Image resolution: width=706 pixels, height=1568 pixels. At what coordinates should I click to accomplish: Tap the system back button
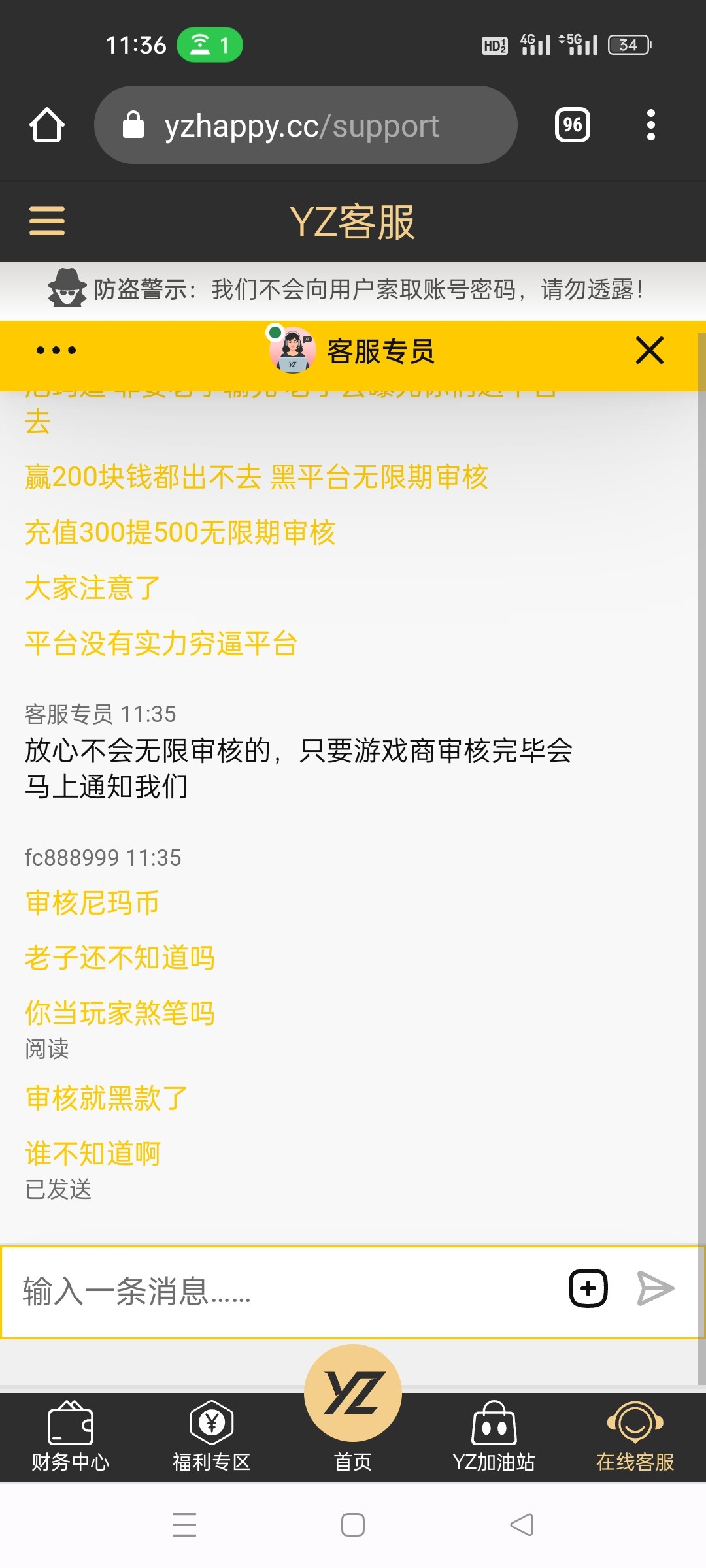(x=522, y=1525)
